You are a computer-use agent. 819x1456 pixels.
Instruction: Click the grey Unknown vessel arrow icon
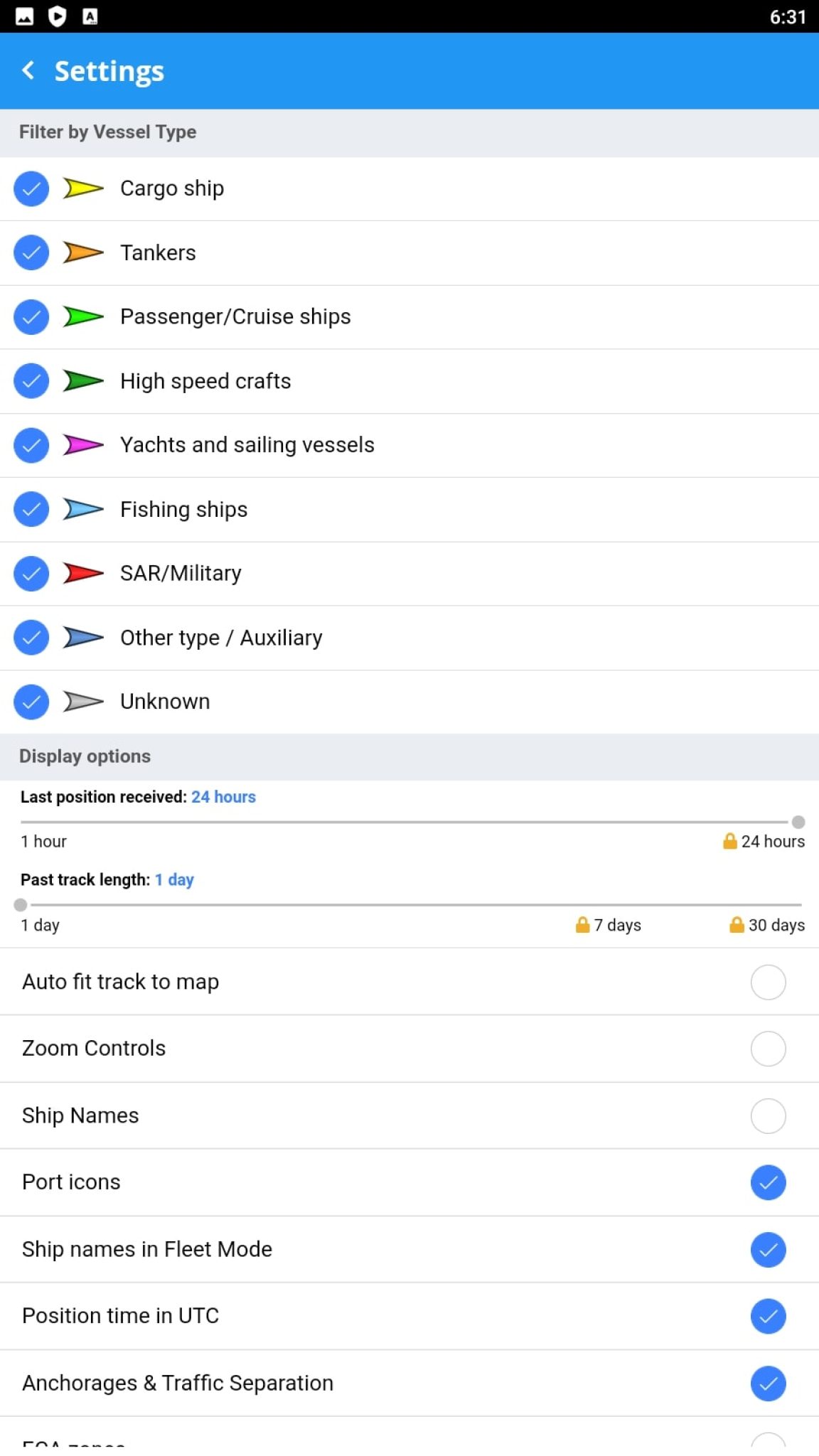[x=82, y=701]
